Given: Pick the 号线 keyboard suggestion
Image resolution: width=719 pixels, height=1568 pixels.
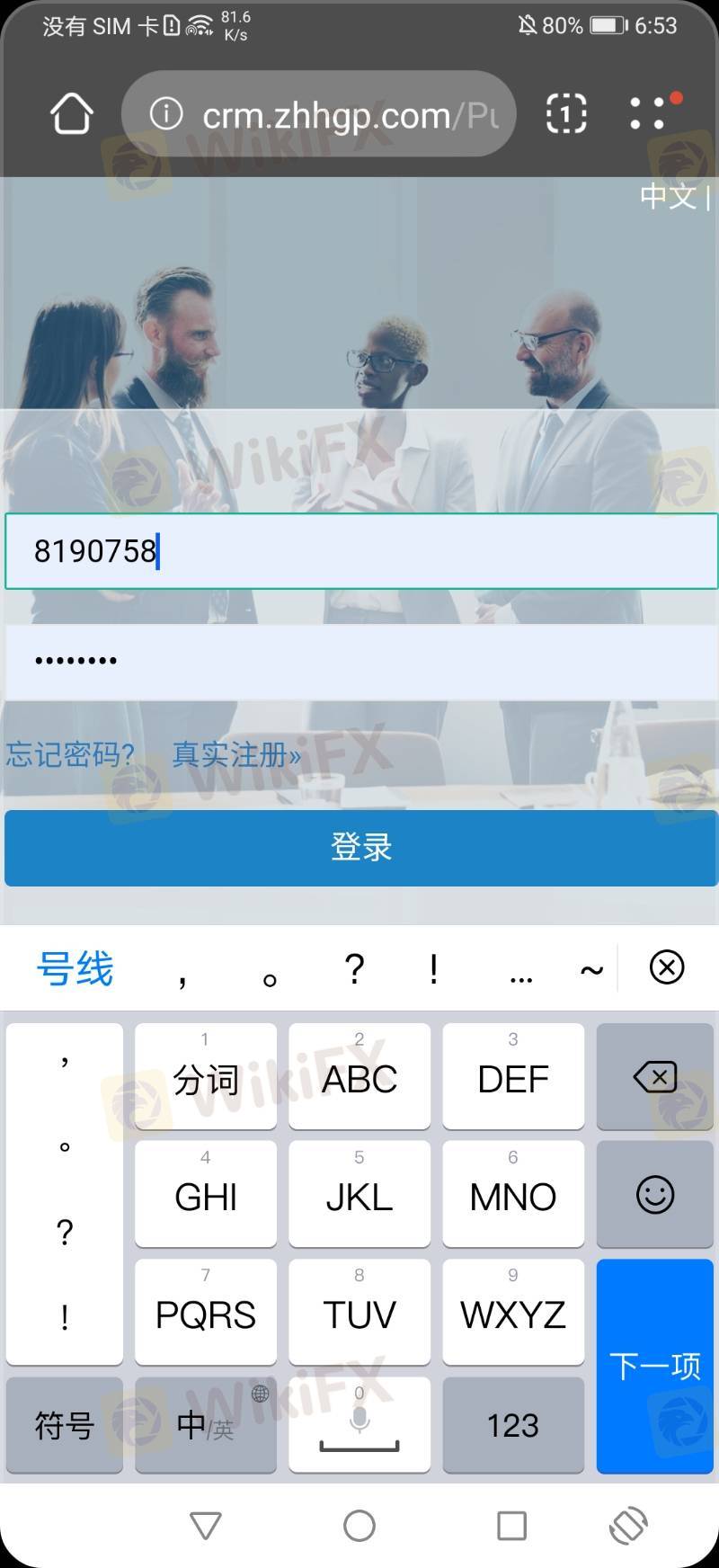Looking at the screenshot, I should [x=75, y=969].
